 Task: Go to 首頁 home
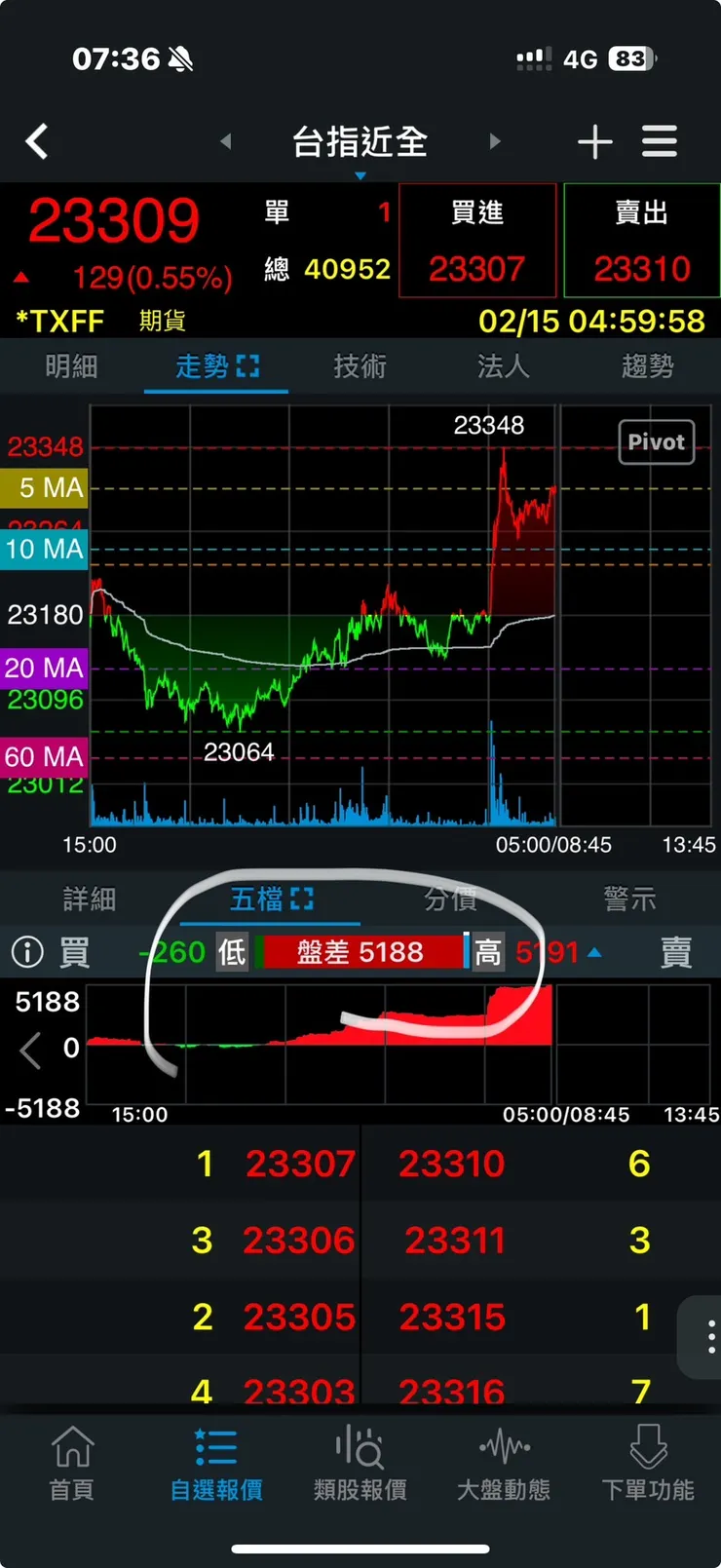[72, 1462]
